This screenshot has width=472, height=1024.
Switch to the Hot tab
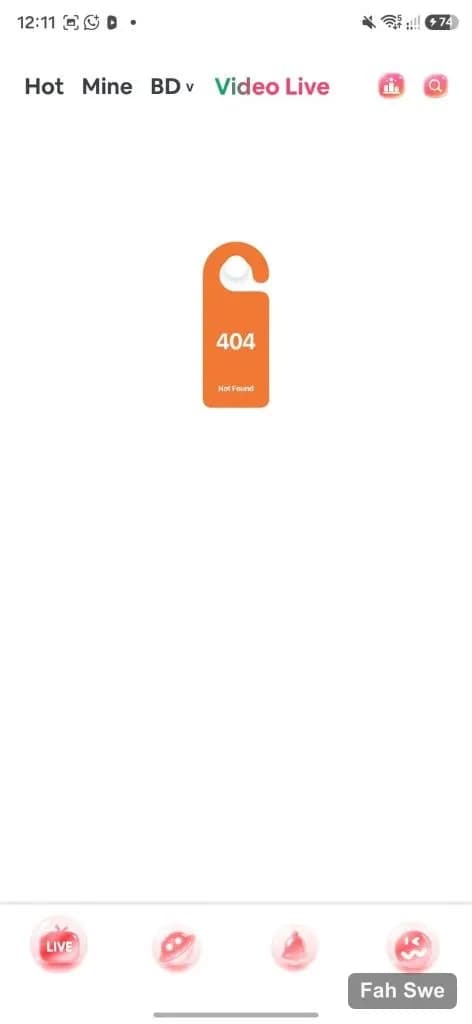[x=44, y=86]
